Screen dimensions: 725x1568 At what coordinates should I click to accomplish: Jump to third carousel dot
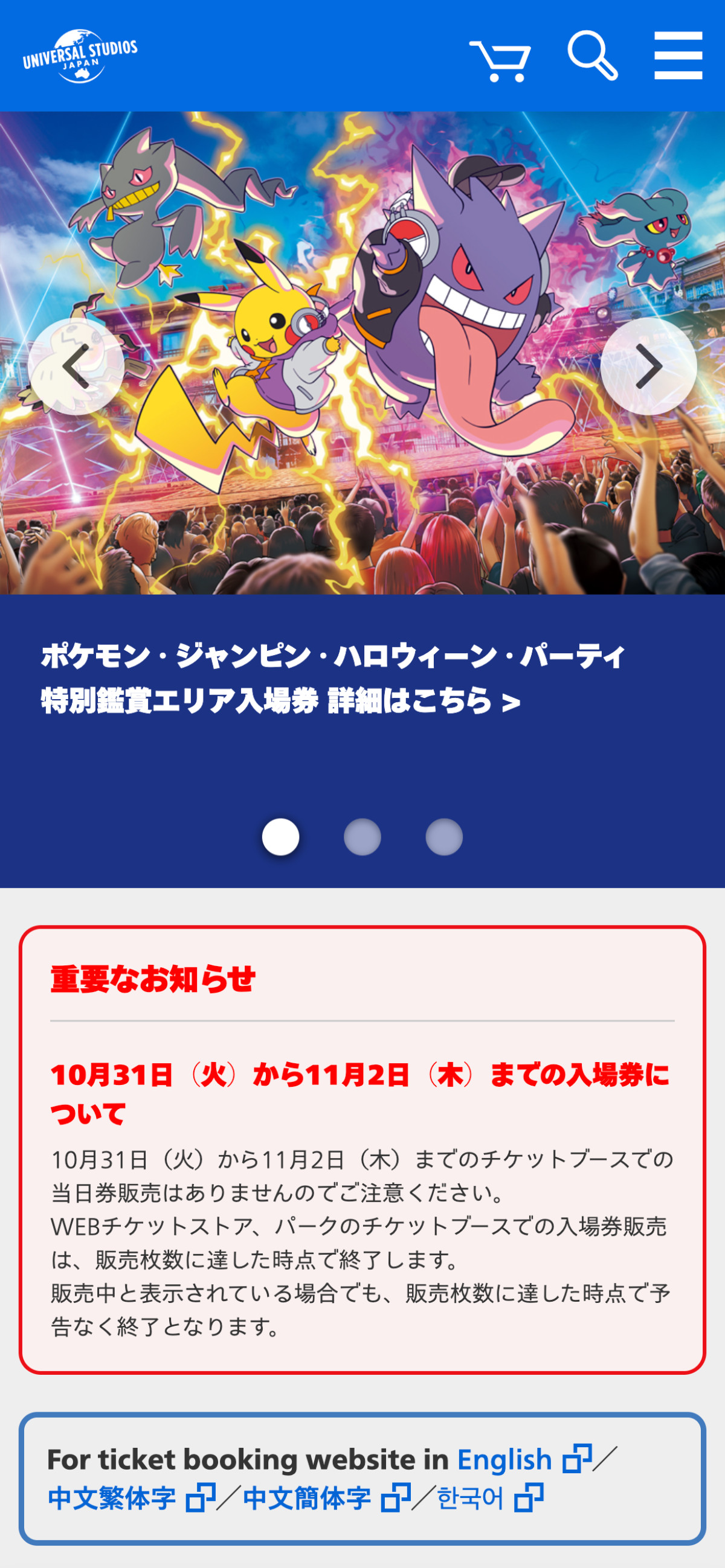tap(443, 837)
